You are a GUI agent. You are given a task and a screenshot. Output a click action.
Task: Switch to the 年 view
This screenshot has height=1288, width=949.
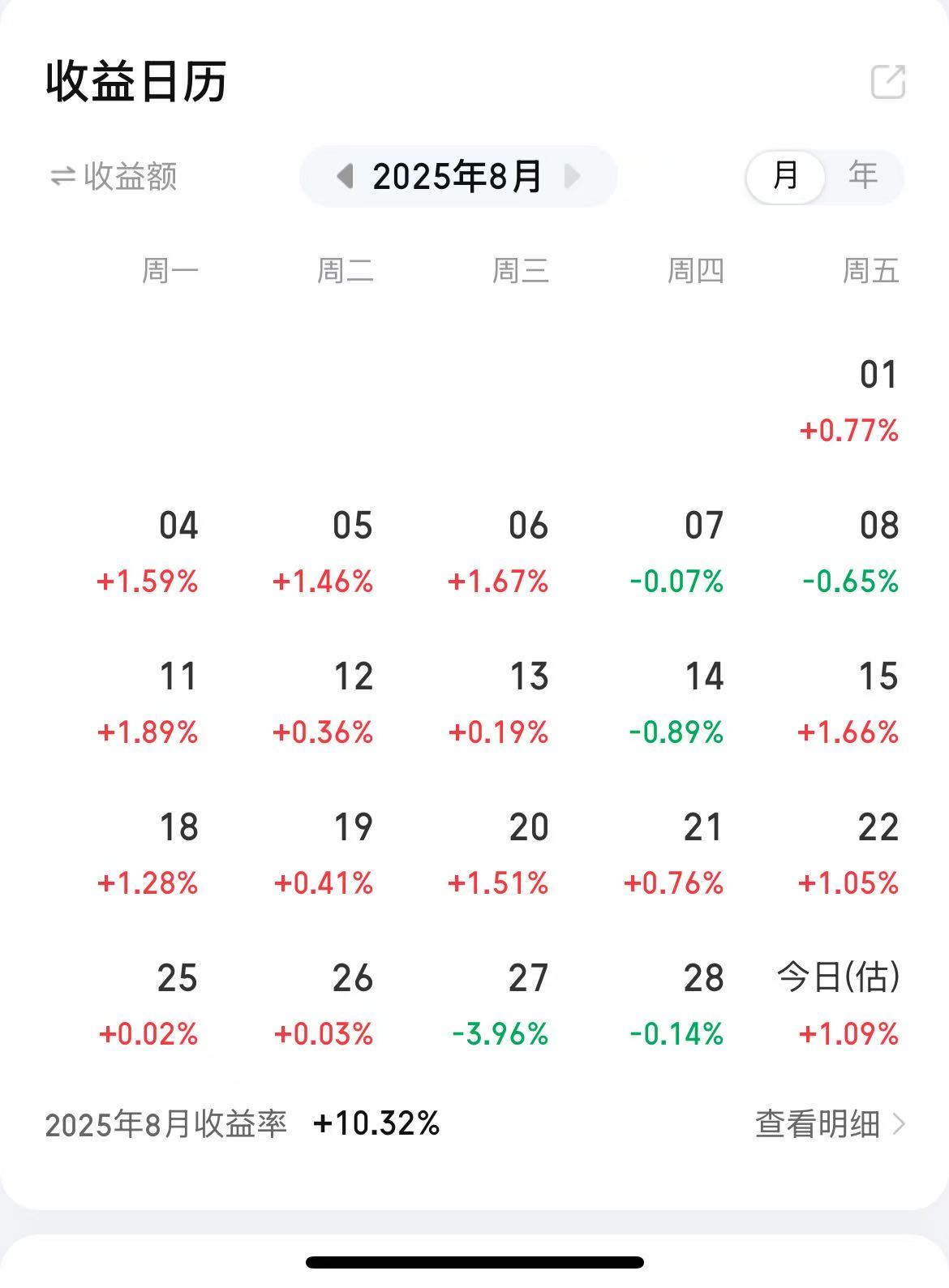click(x=862, y=176)
